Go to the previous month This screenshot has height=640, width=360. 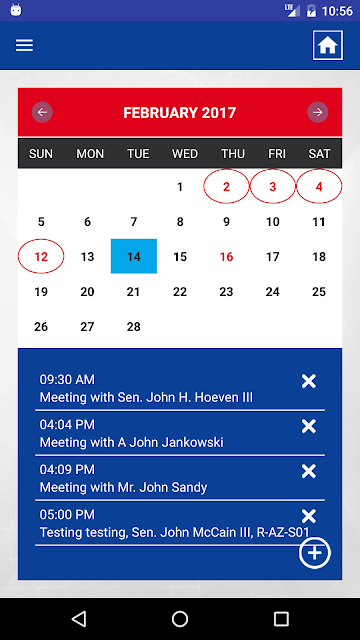click(42, 112)
